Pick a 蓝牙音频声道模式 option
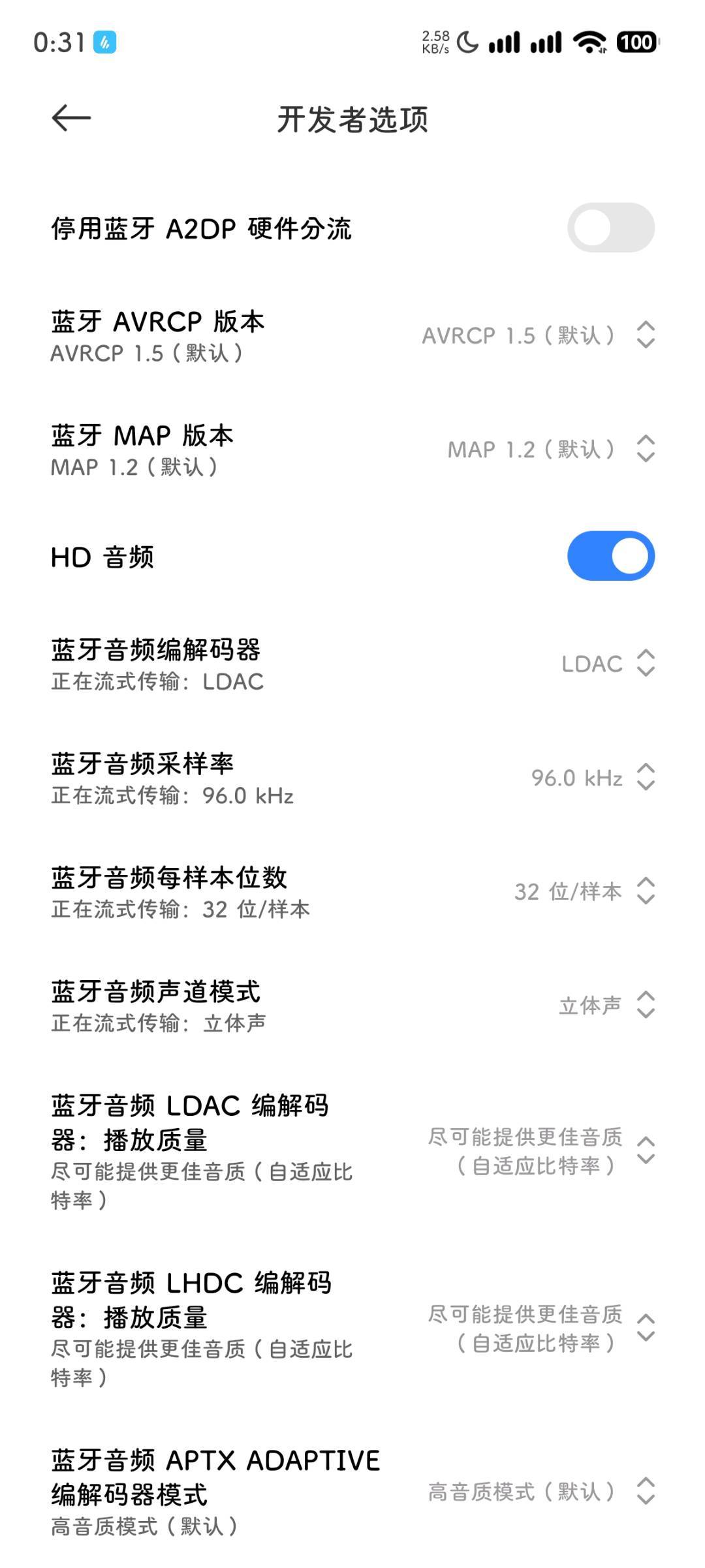The image size is (705, 1568). coord(606,1006)
